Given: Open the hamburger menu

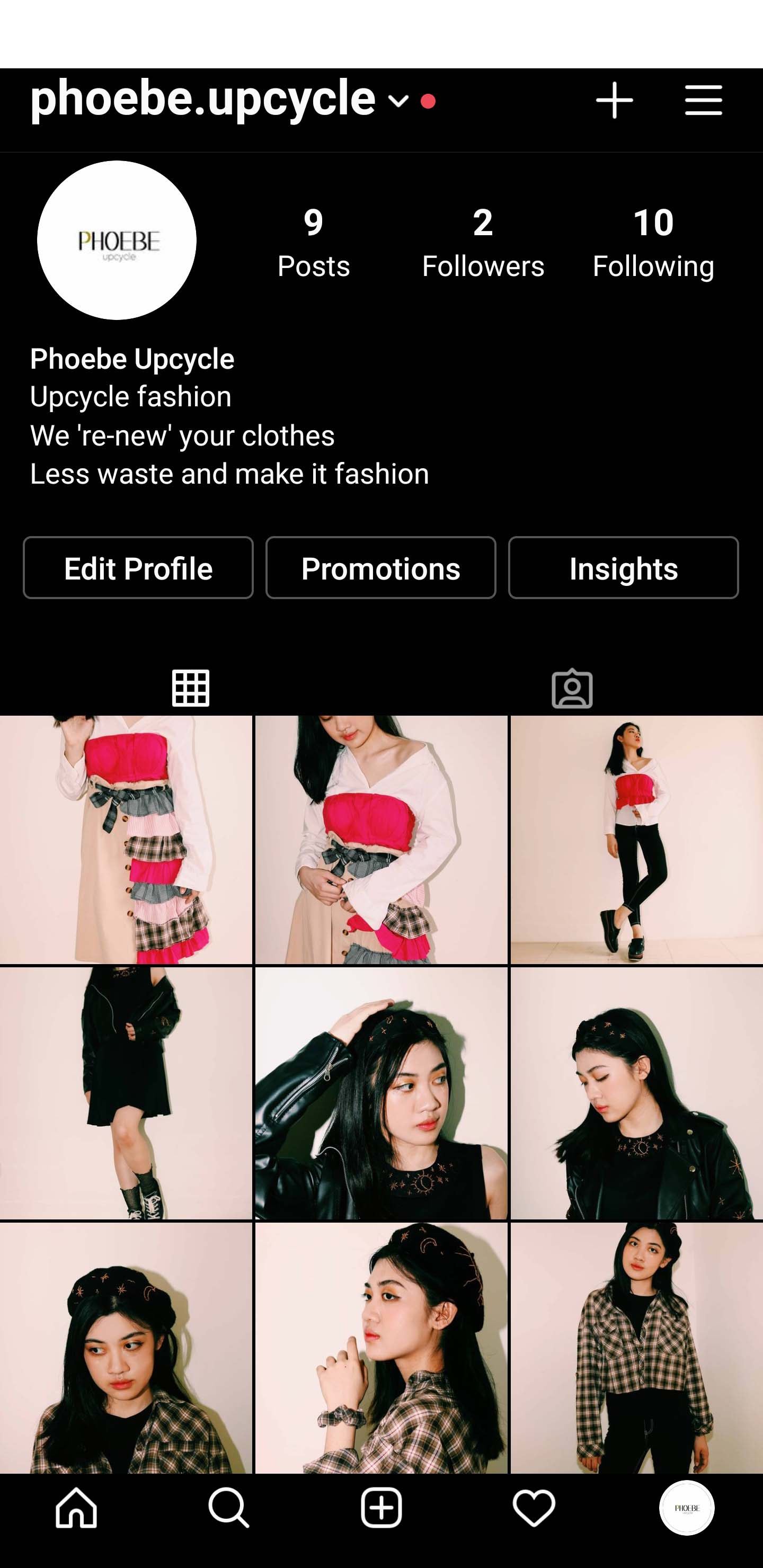Looking at the screenshot, I should 703,101.
